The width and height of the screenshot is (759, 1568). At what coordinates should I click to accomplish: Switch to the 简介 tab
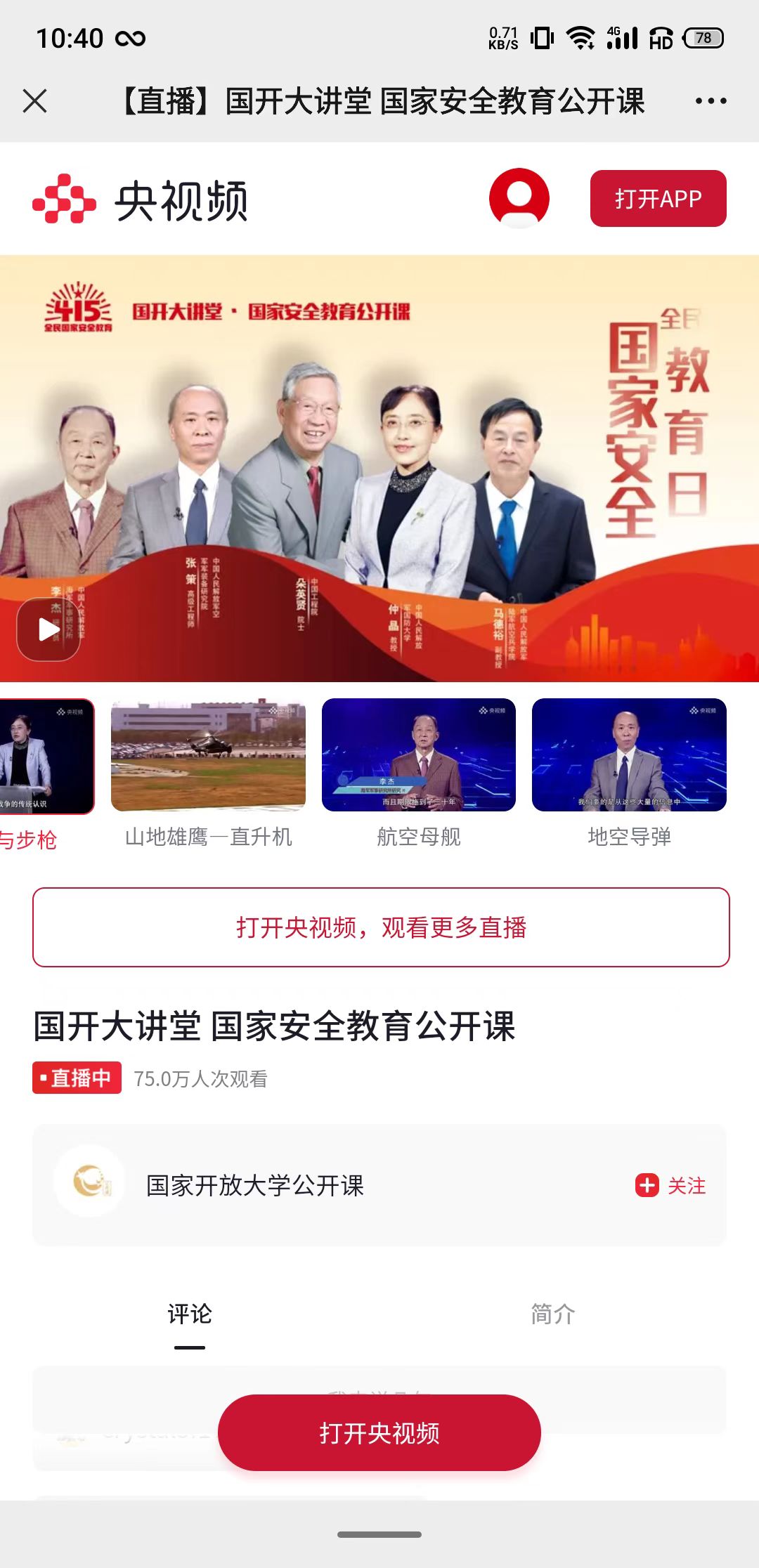(x=553, y=1314)
